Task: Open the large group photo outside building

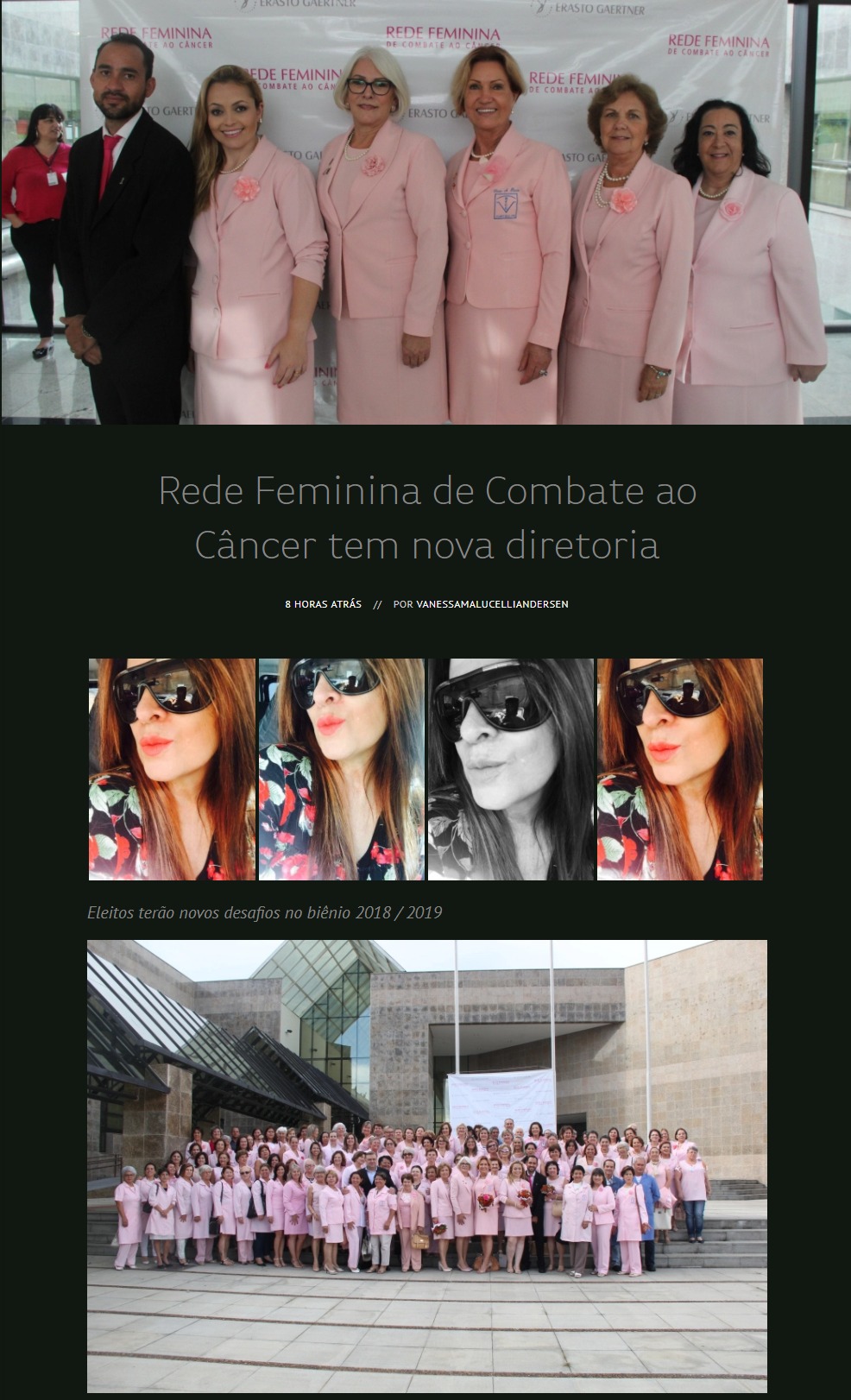Action: pyautogui.click(x=427, y=1165)
